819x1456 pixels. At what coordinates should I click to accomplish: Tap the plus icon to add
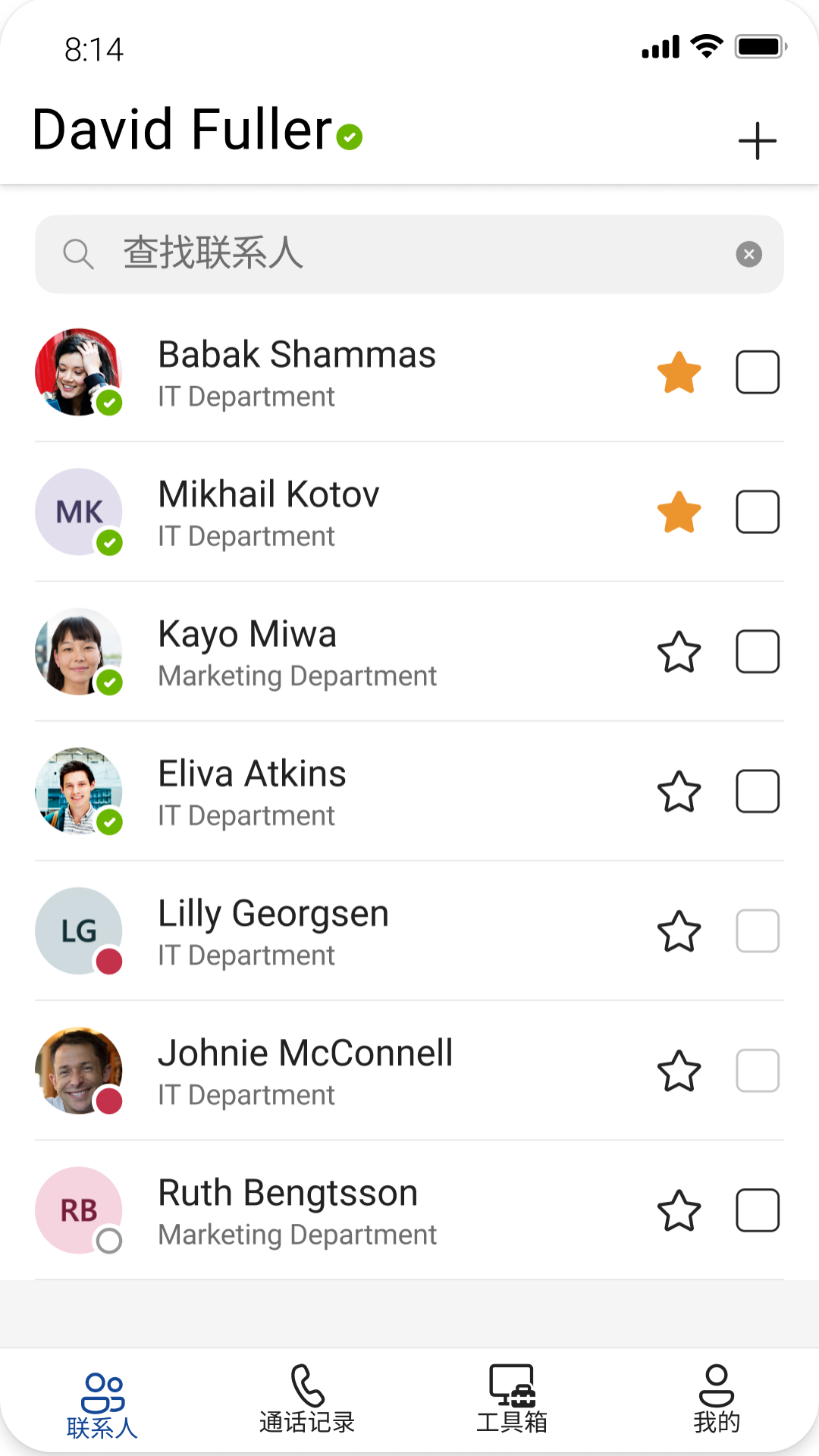[757, 141]
